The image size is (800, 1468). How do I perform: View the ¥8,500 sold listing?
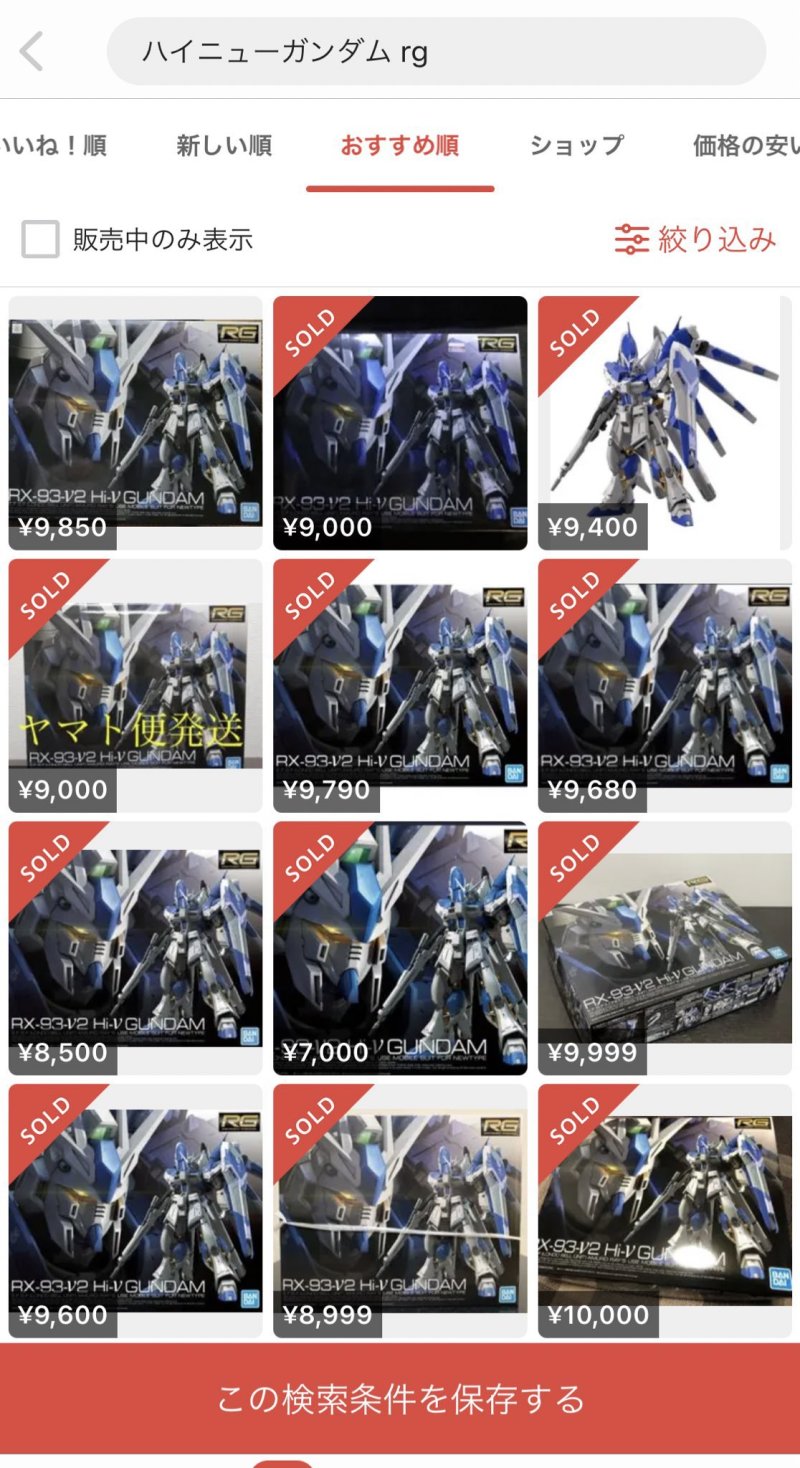click(x=136, y=948)
